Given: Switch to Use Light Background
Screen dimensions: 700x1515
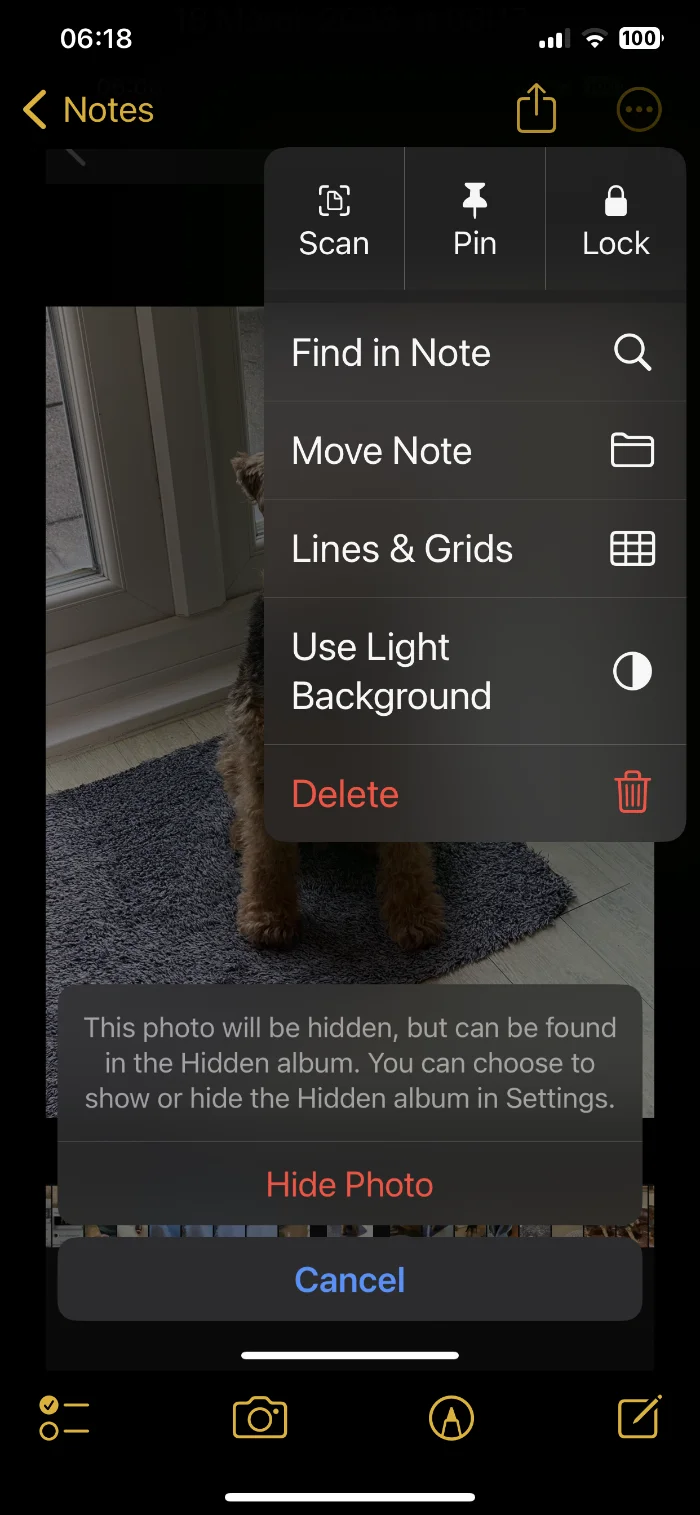Looking at the screenshot, I should point(472,671).
